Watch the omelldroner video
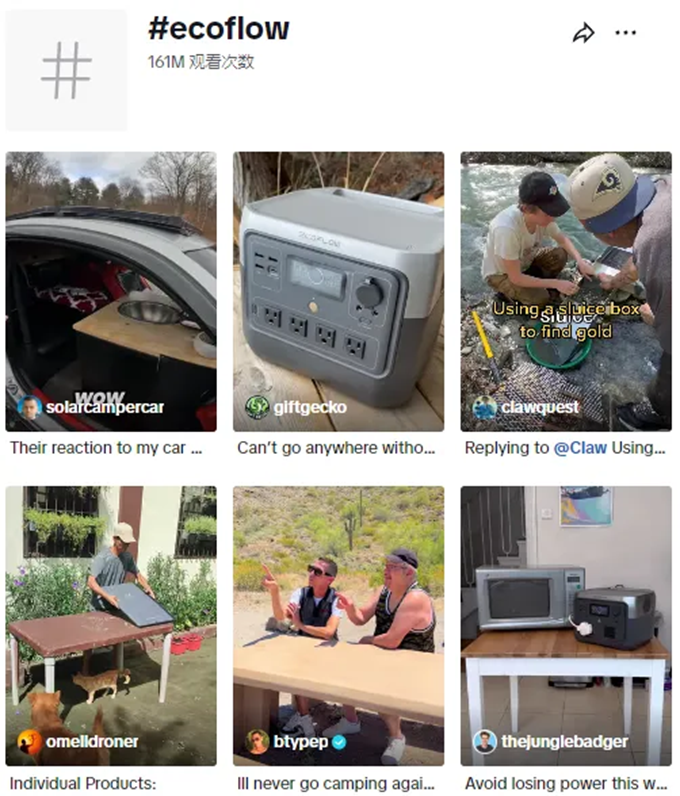 point(111,625)
